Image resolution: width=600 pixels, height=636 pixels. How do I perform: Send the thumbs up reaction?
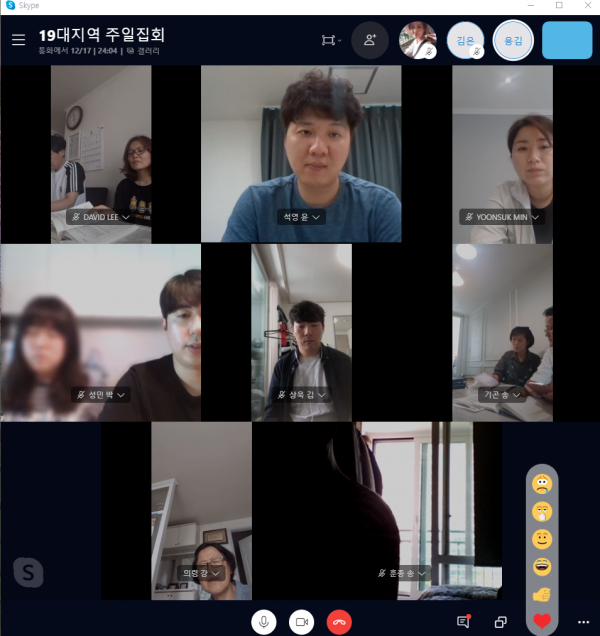click(x=542, y=594)
